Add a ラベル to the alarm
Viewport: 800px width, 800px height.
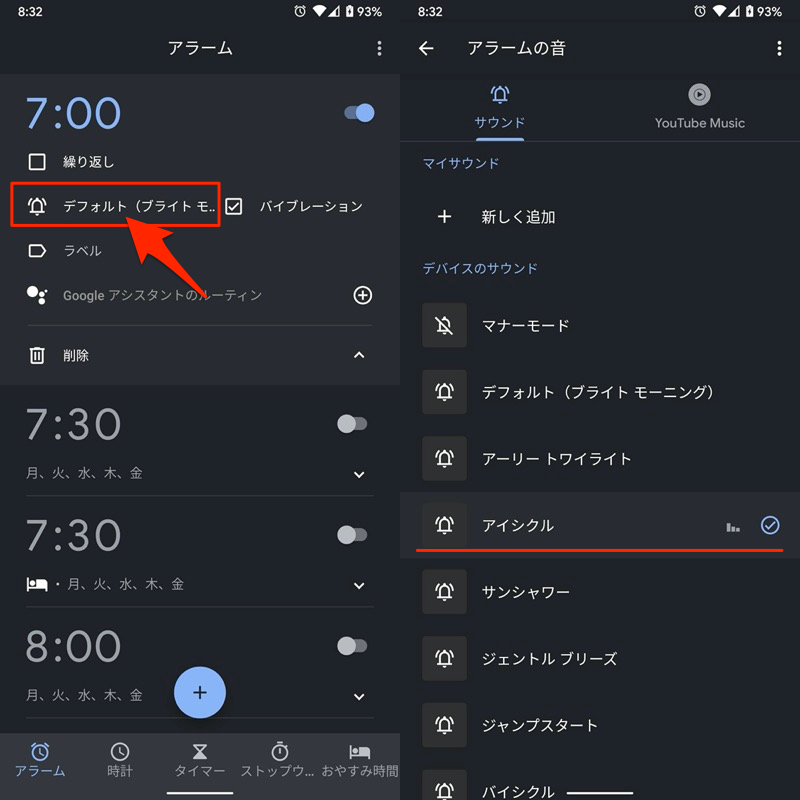point(82,251)
